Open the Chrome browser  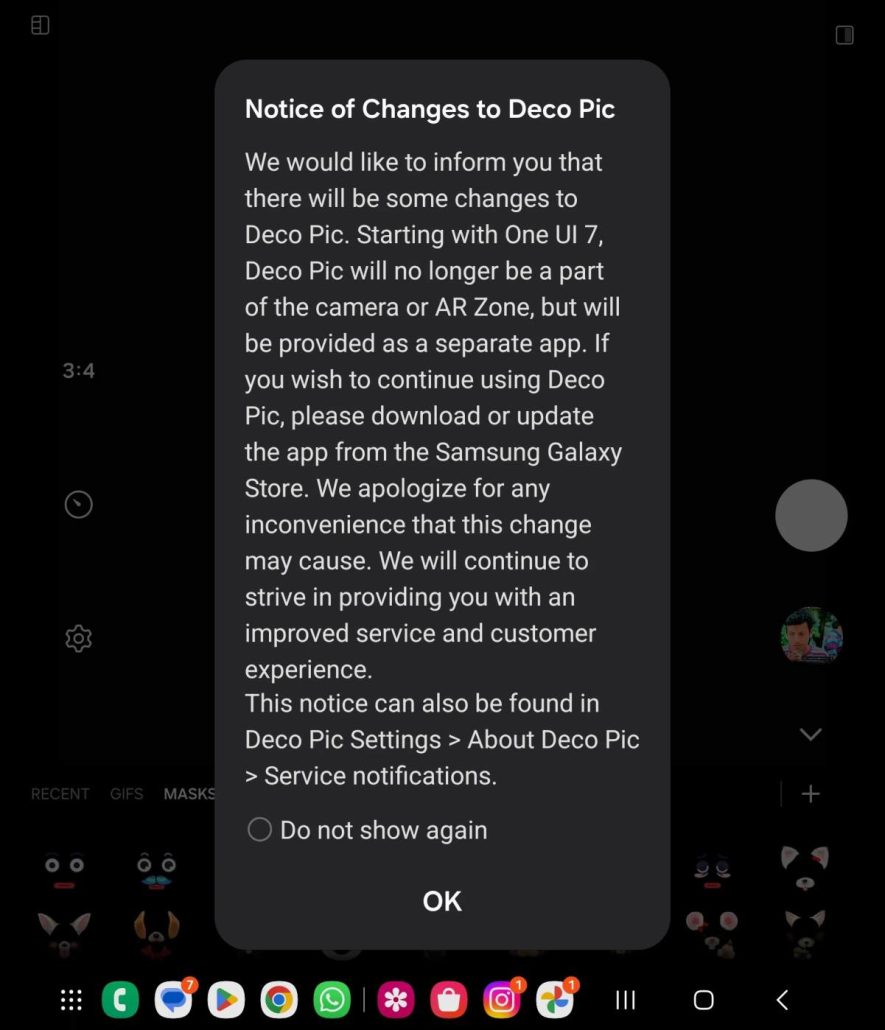click(279, 999)
